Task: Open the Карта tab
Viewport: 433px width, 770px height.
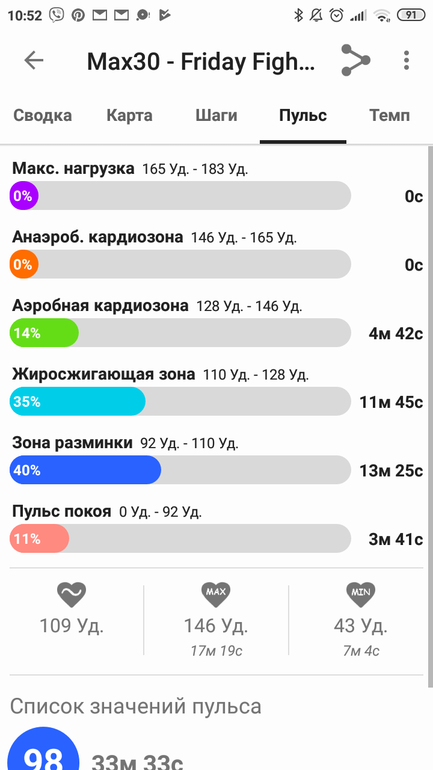Action: (130, 116)
